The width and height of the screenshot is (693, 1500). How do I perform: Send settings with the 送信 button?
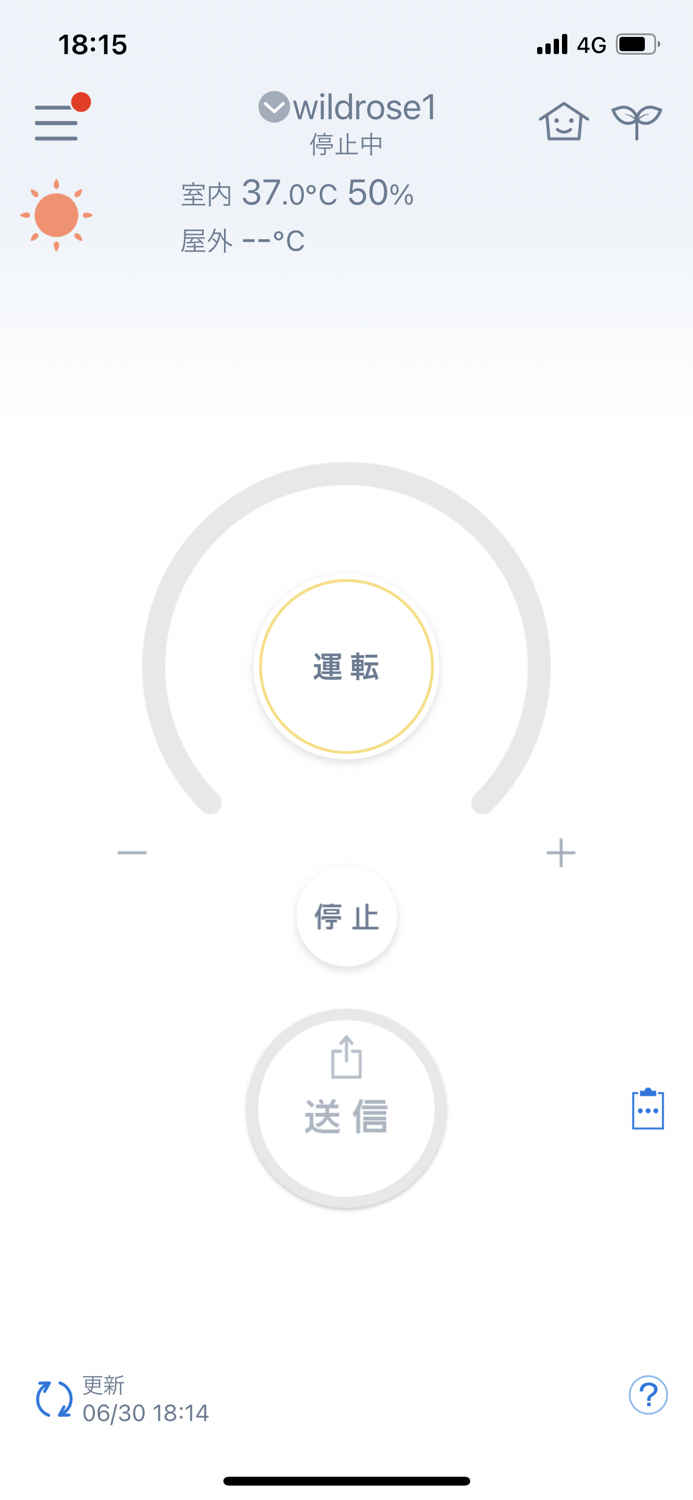coord(346,1108)
